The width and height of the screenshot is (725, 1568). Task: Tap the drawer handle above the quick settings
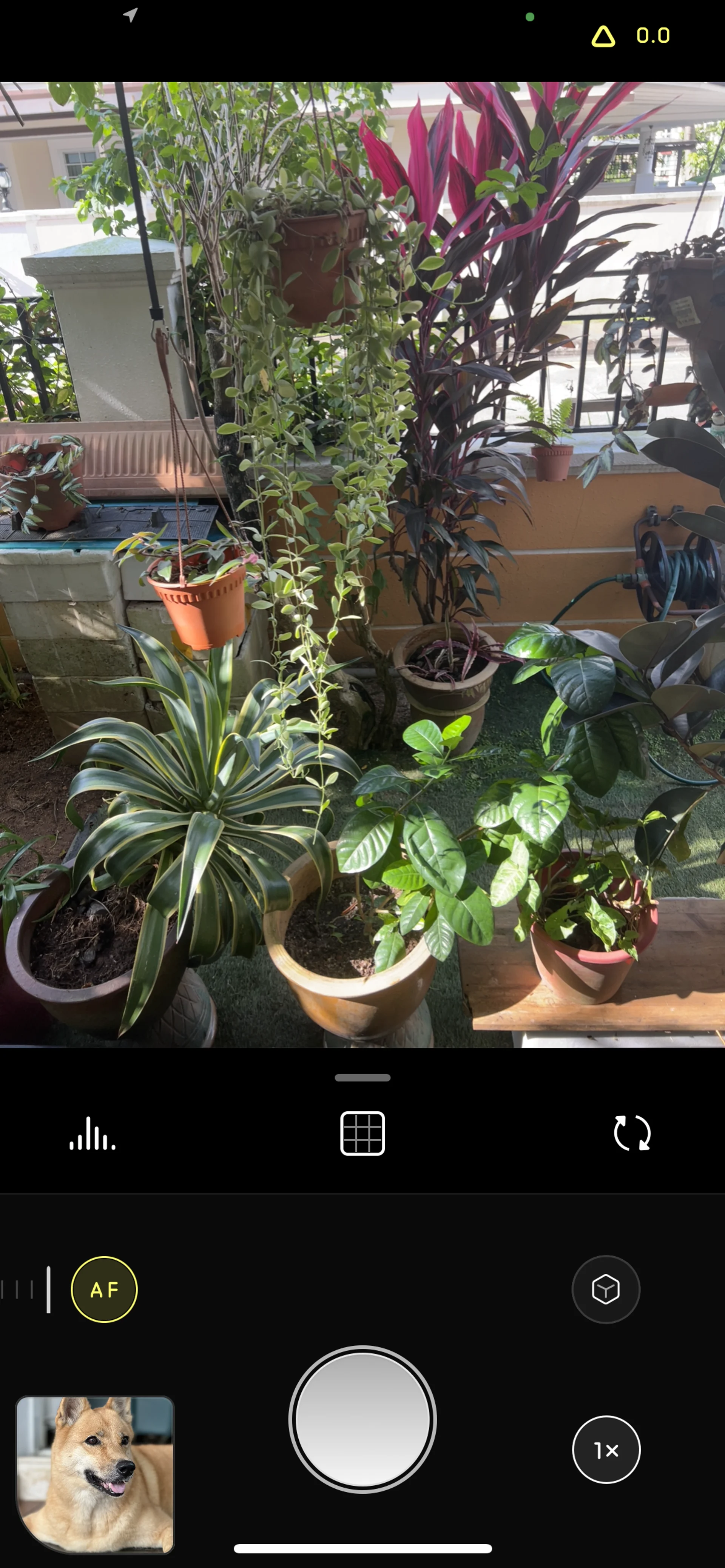tap(362, 1078)
